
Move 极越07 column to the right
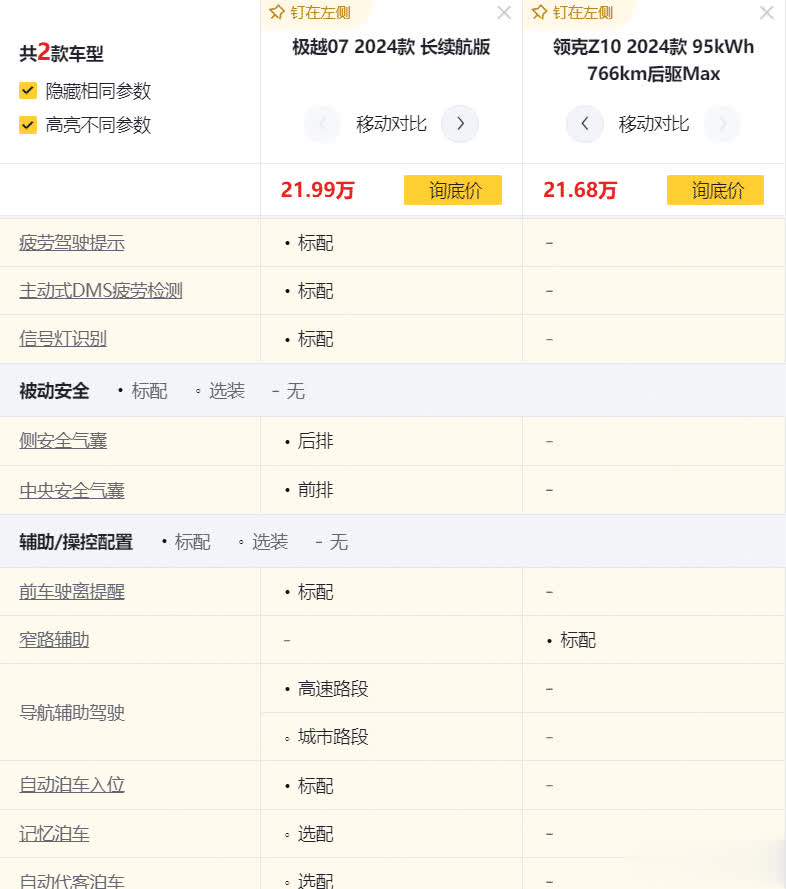pyautogui.click(x=460, y=124)
